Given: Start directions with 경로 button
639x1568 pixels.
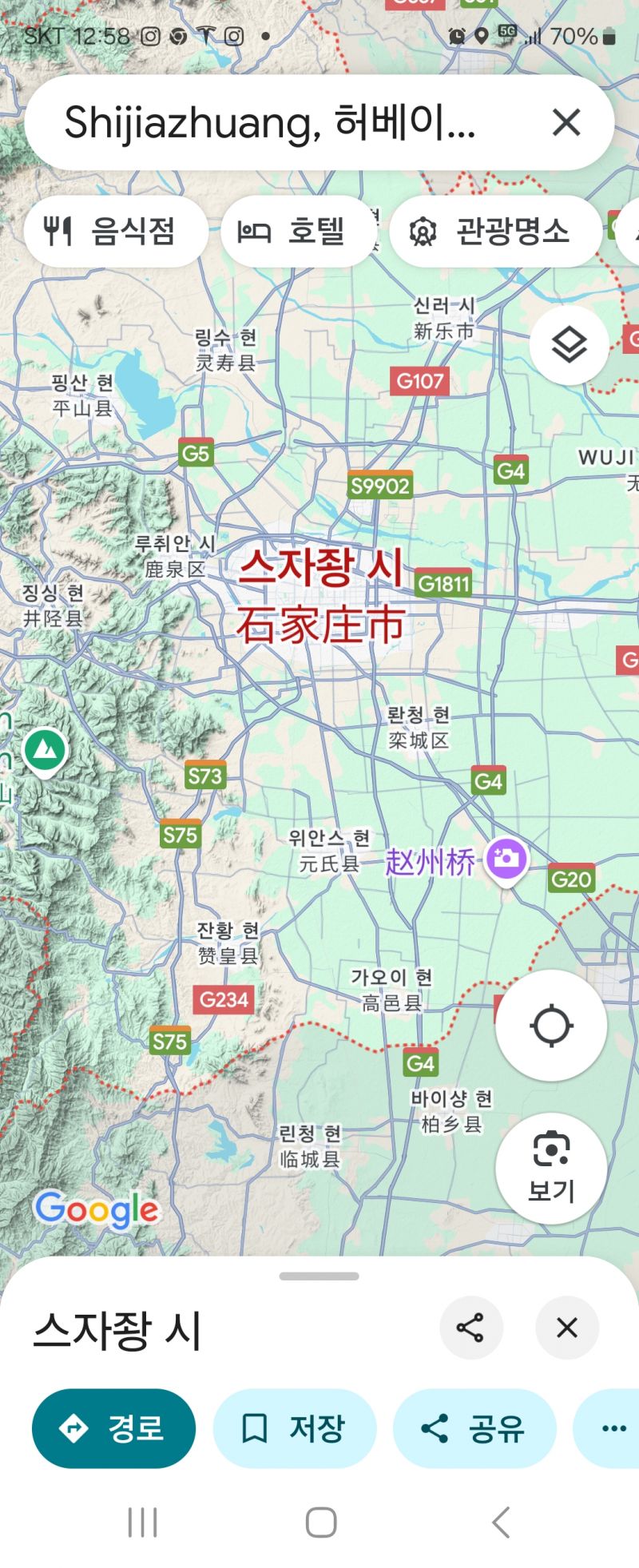Looking at the screenshot, I should [113, 1428].
